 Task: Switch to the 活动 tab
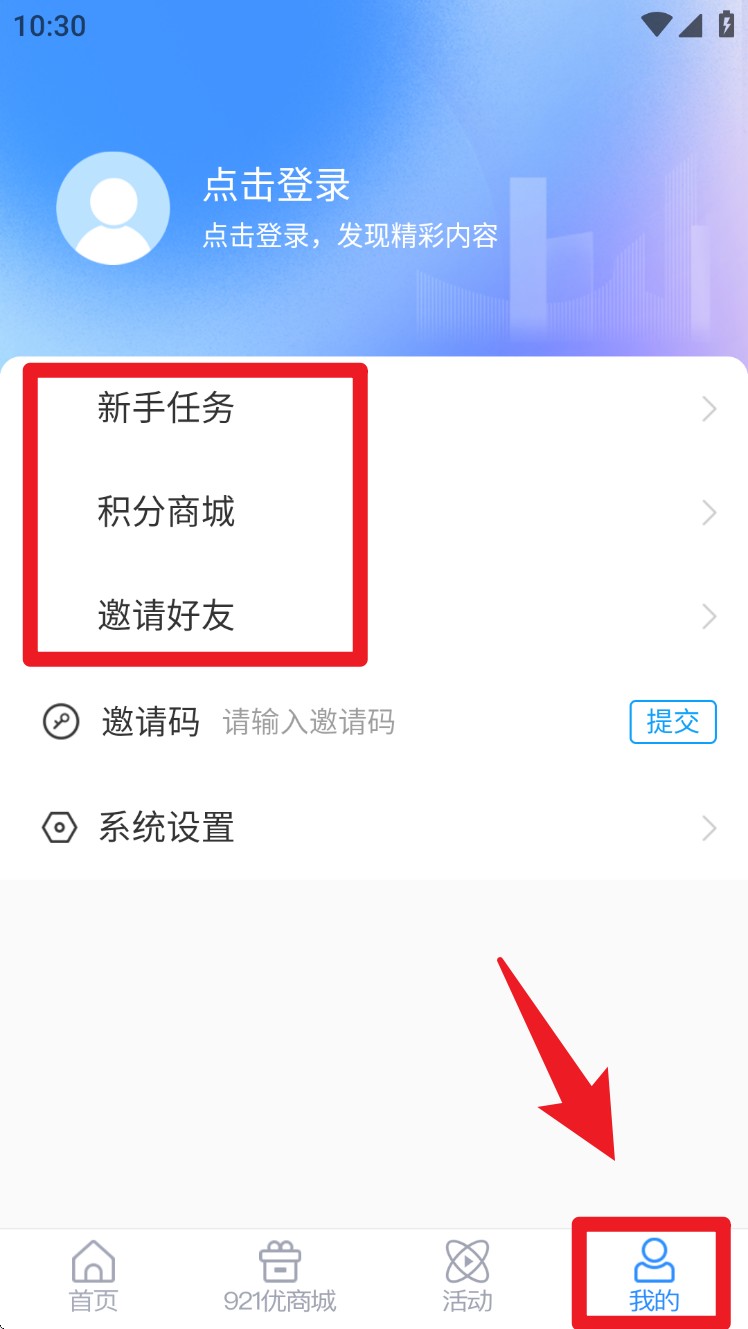point(467,1276)
